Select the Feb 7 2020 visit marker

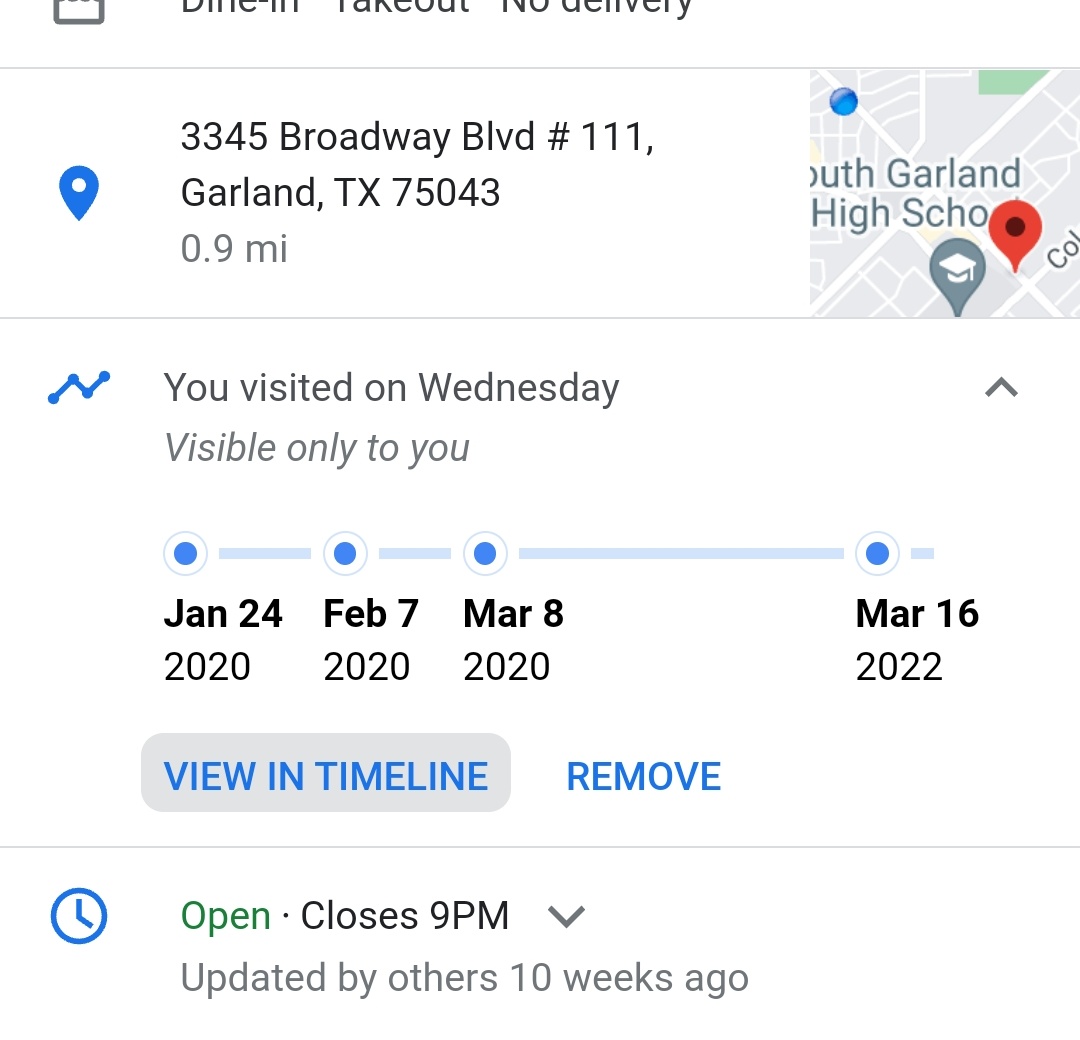tap(345, 553)
